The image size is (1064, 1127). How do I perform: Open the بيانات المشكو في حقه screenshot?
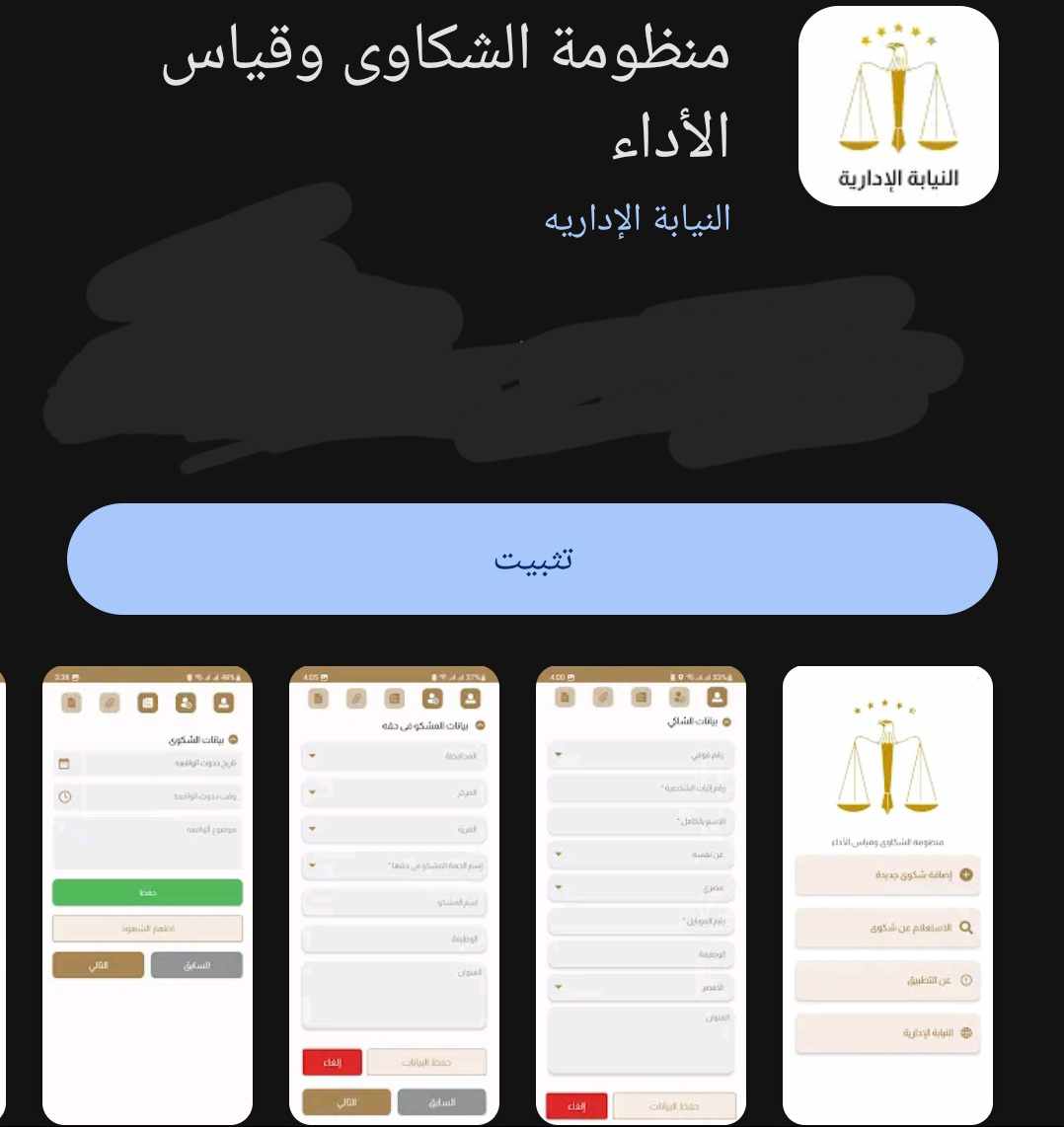(x=394, y=893)
